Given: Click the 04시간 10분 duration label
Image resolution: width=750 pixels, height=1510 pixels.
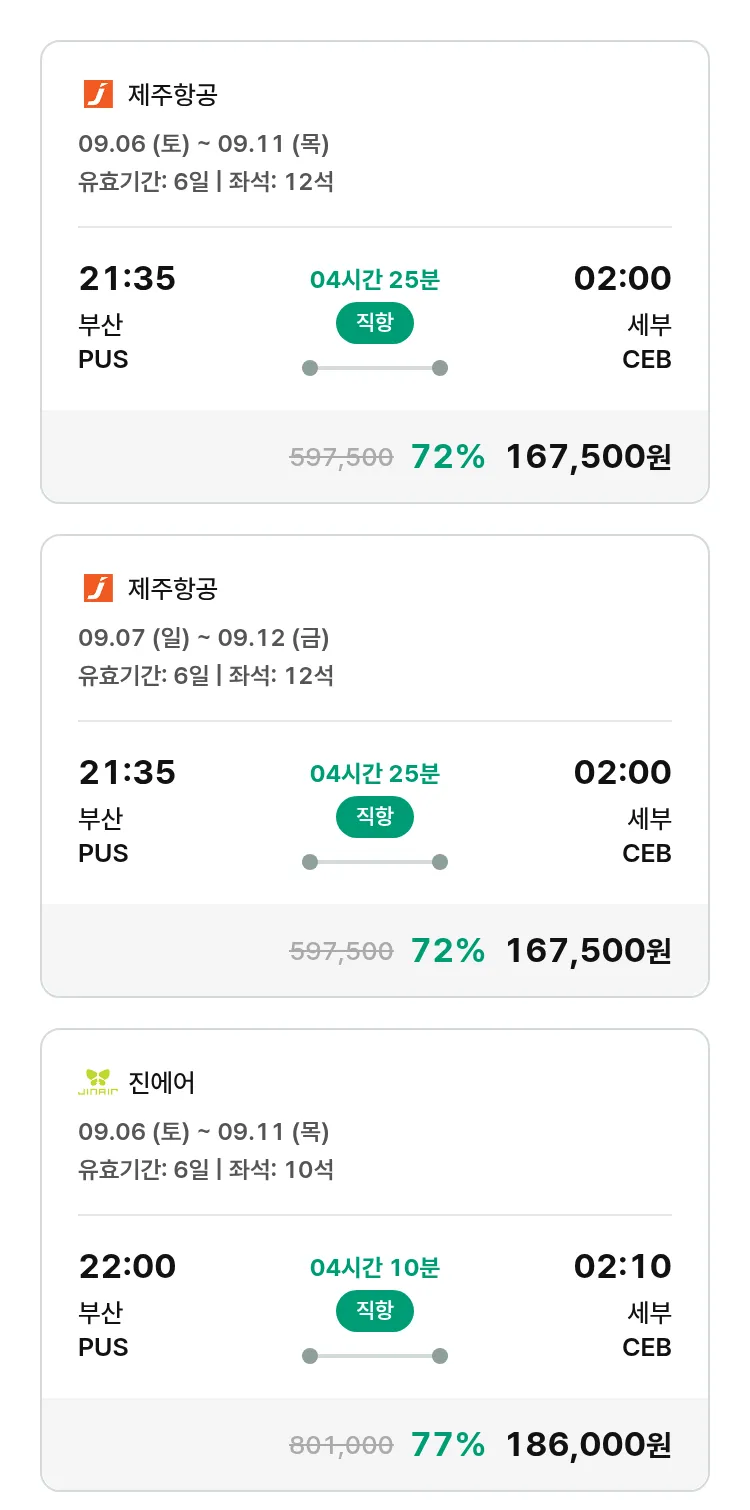Looking at the screenshot, I should (x=374, y=1267).
